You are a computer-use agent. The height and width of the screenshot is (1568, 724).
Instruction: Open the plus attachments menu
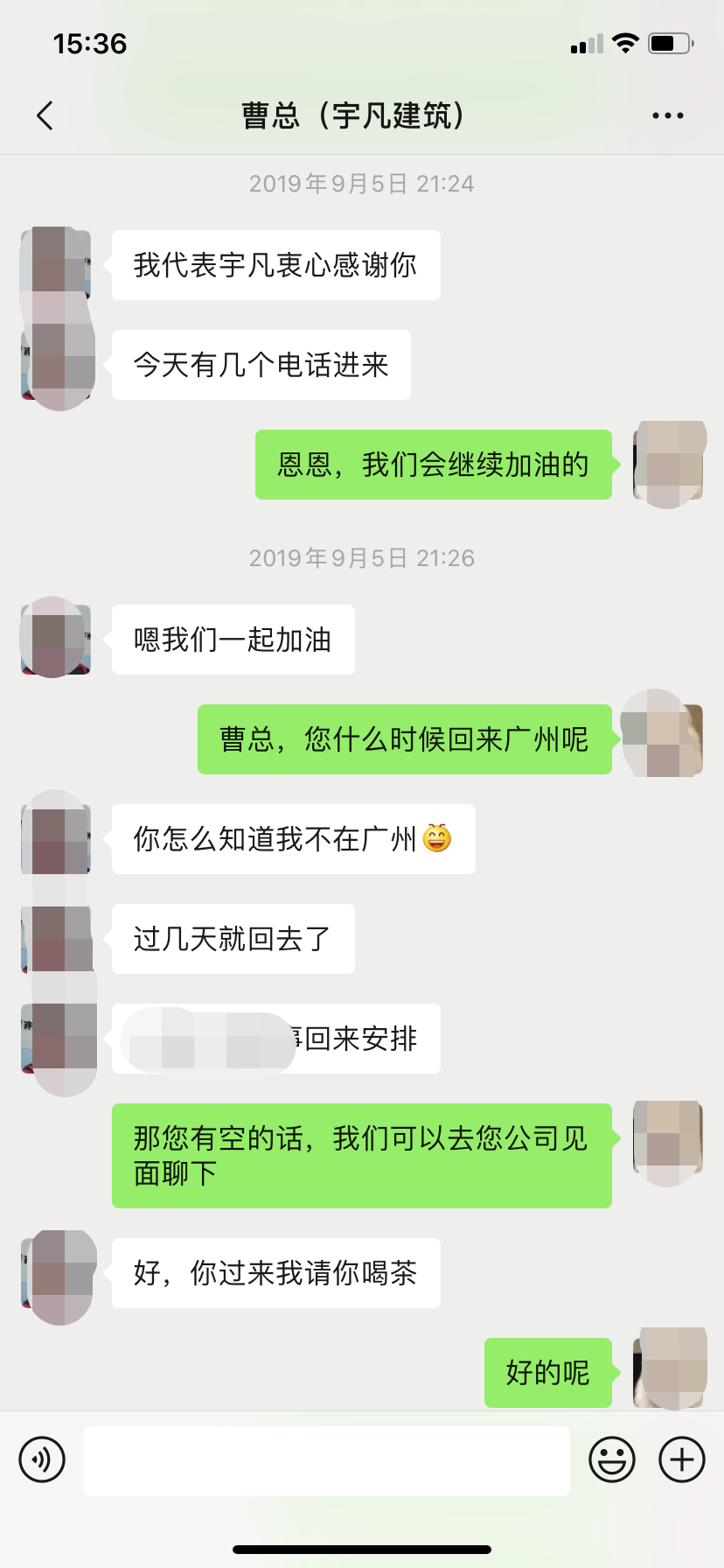click(x=682, y=1460)
